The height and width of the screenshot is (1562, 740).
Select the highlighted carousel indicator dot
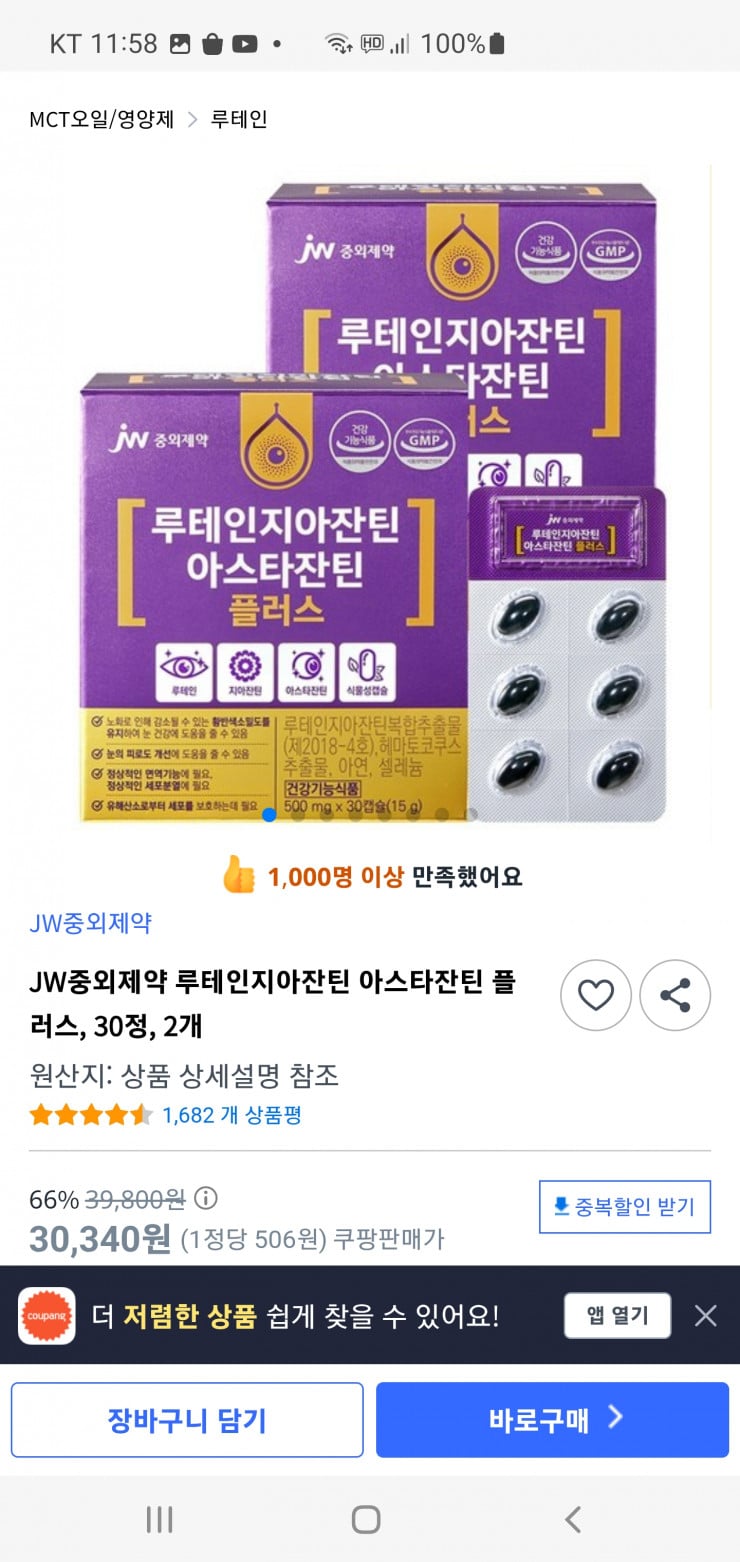coord(268,816)
